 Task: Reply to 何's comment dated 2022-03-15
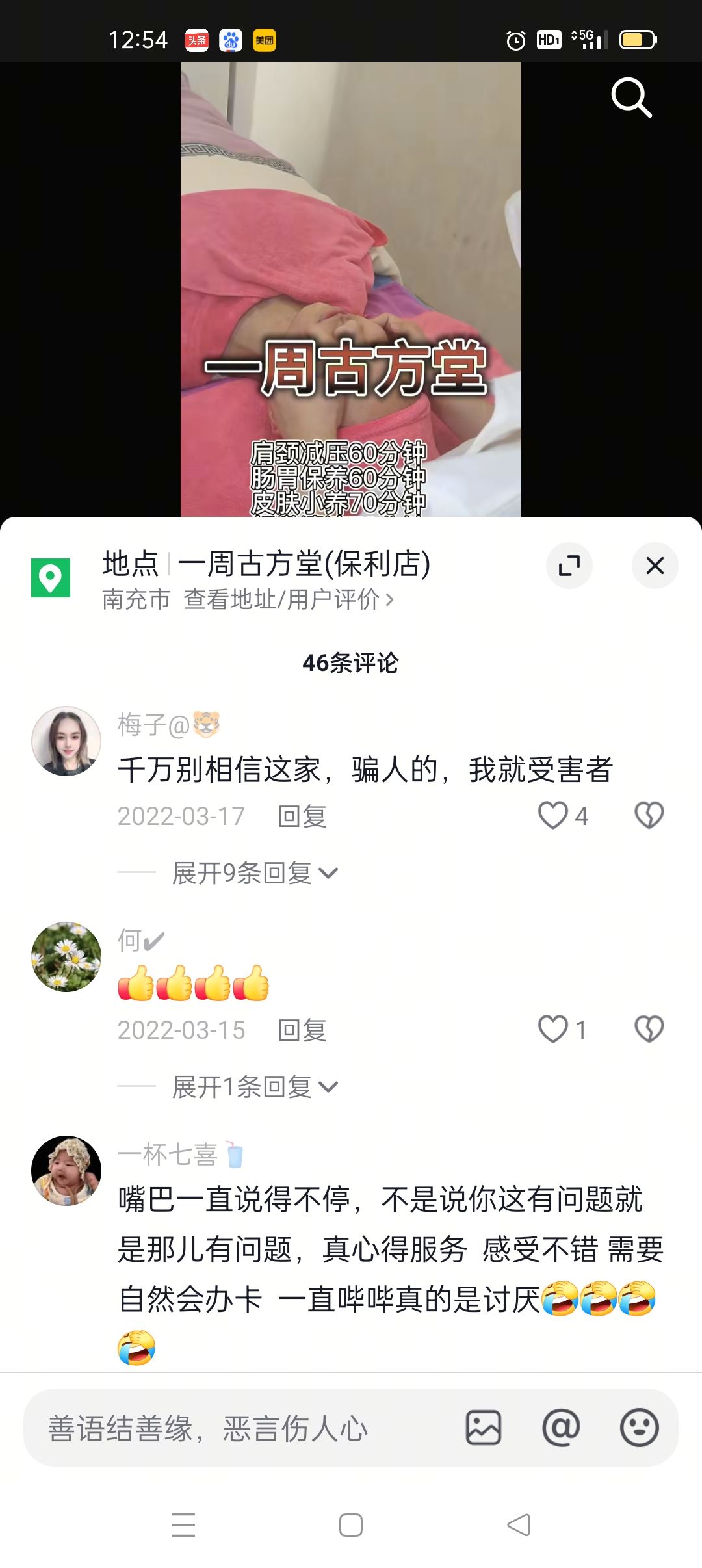(302, 1030)
